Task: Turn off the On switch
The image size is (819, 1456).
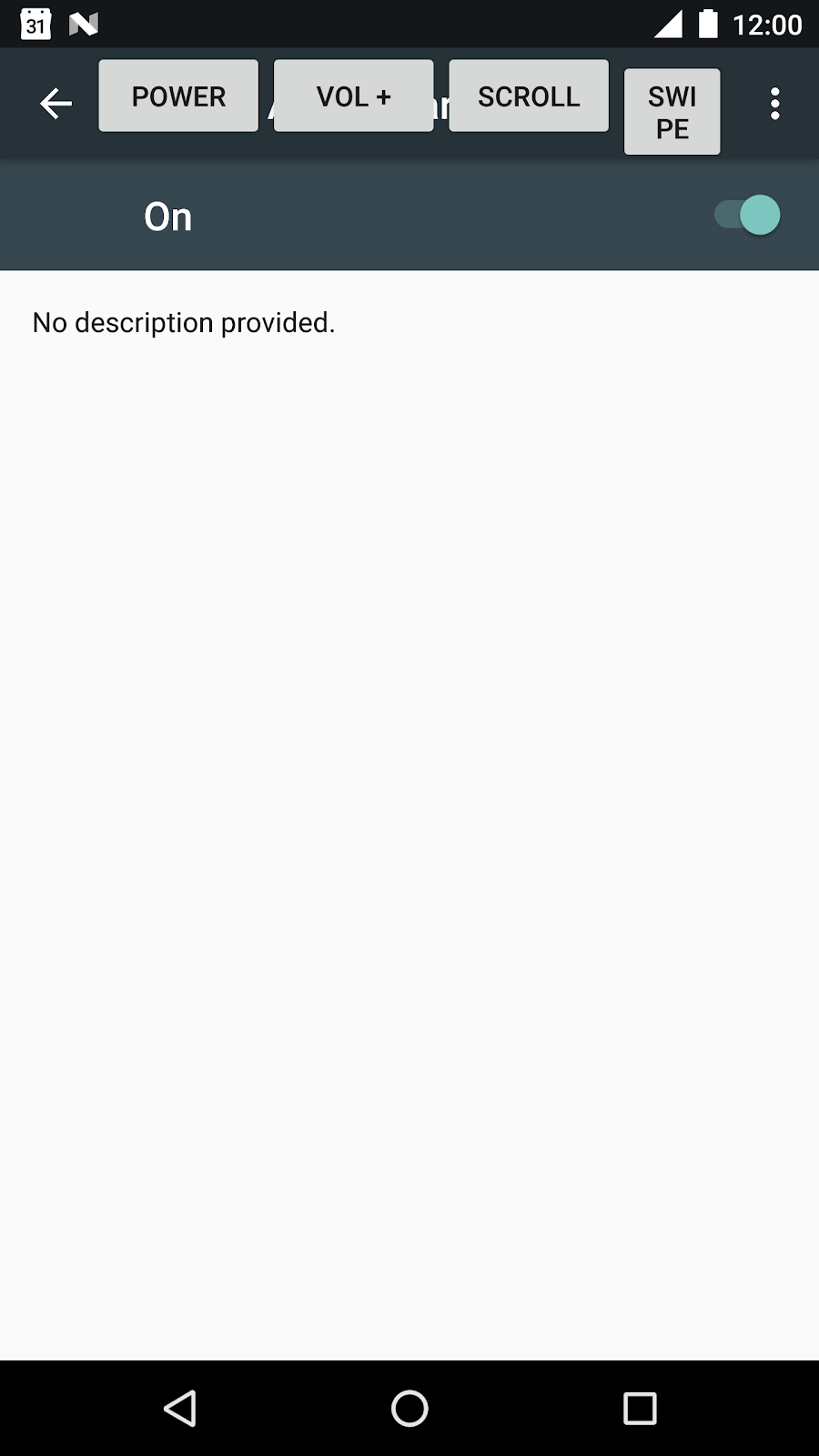Action: pyautogui.click(x=744, y=215)
